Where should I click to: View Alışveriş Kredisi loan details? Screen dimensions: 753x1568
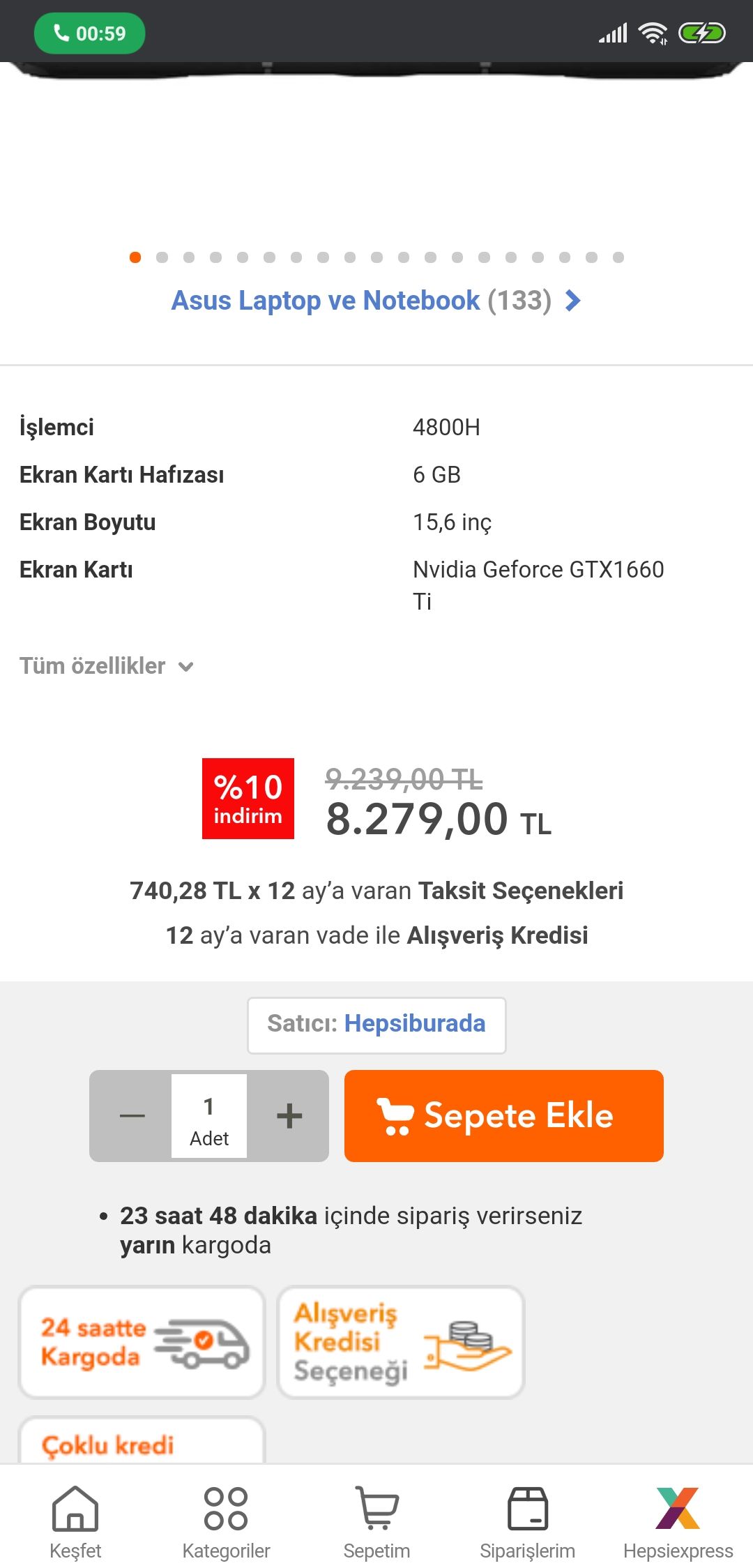[x=496, y=935]
